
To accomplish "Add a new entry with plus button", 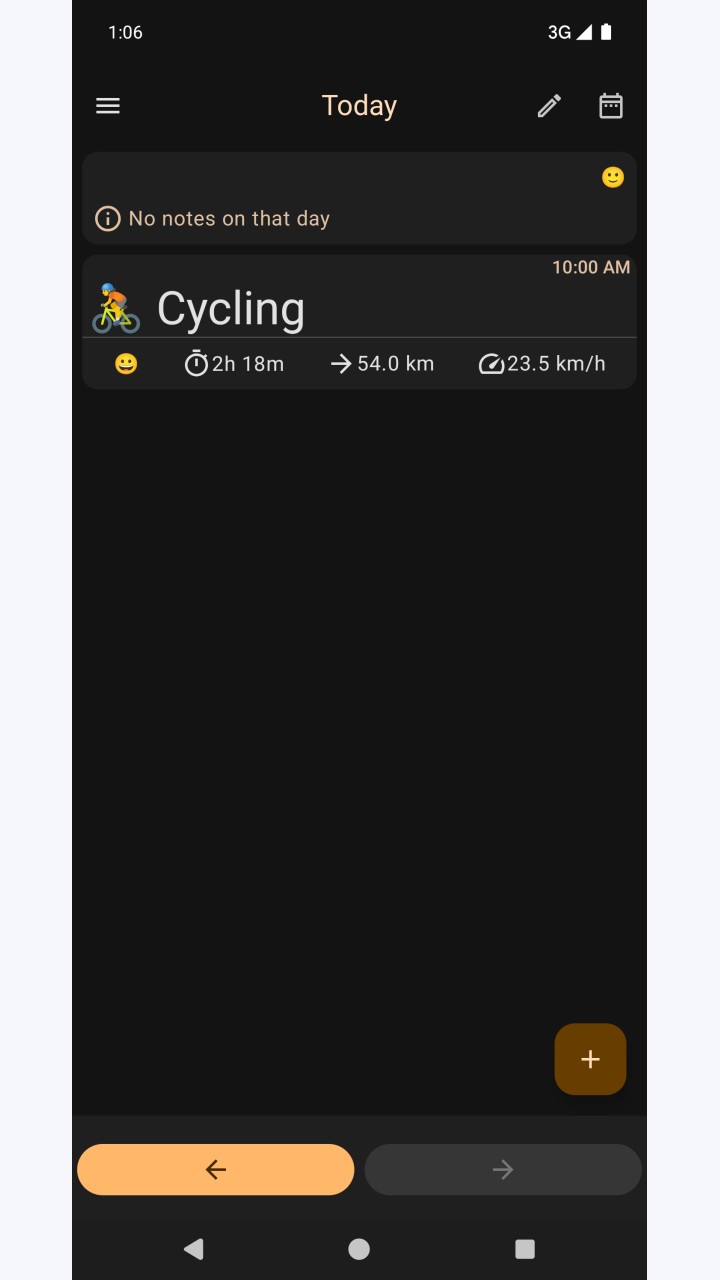I will [x=590, y=1059].
